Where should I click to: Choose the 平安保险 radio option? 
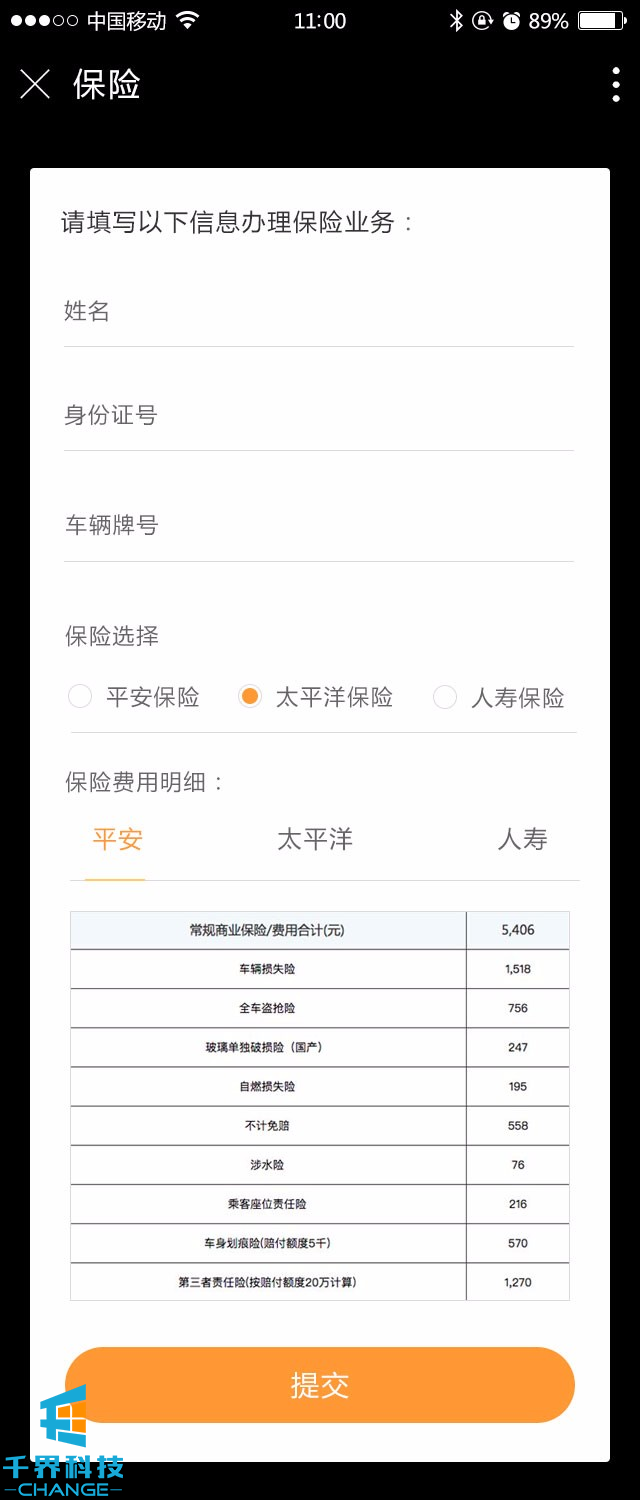tap(80, 697)
